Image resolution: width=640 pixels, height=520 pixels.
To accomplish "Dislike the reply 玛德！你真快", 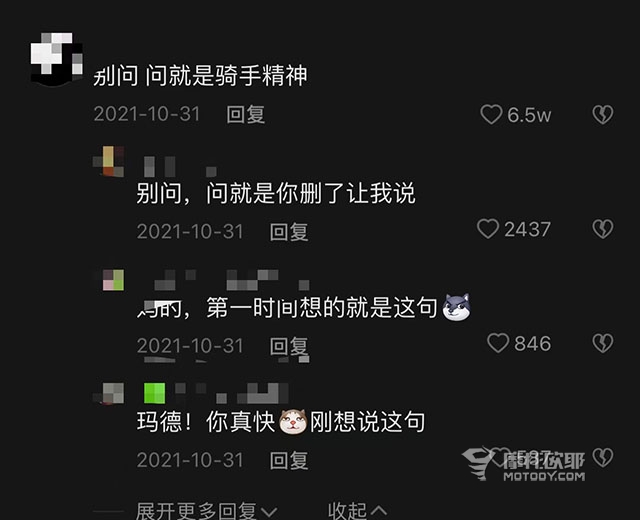I will 602,458.
